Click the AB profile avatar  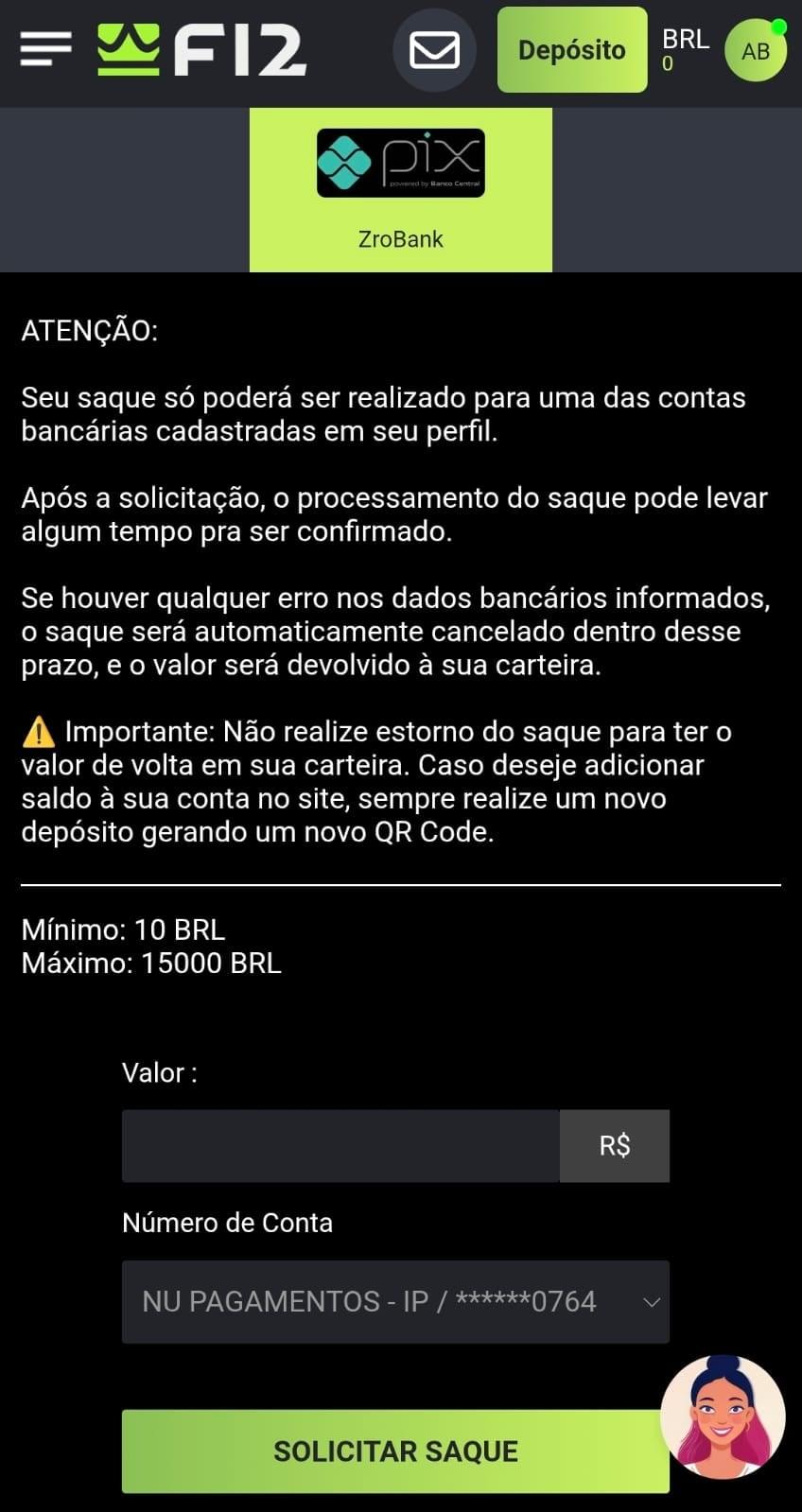(756, 51)
